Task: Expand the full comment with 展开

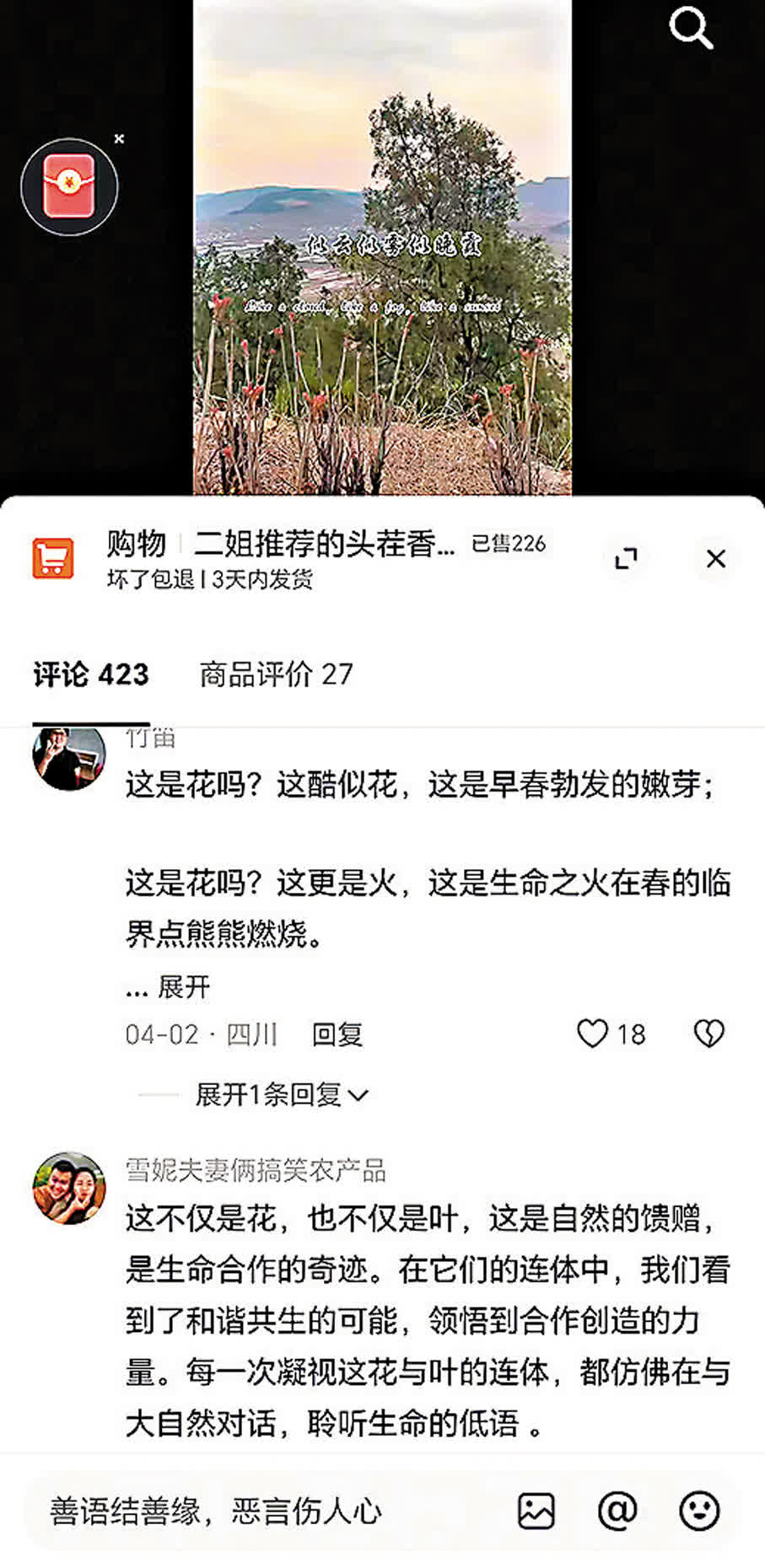Action: click(x=182, y=986)
